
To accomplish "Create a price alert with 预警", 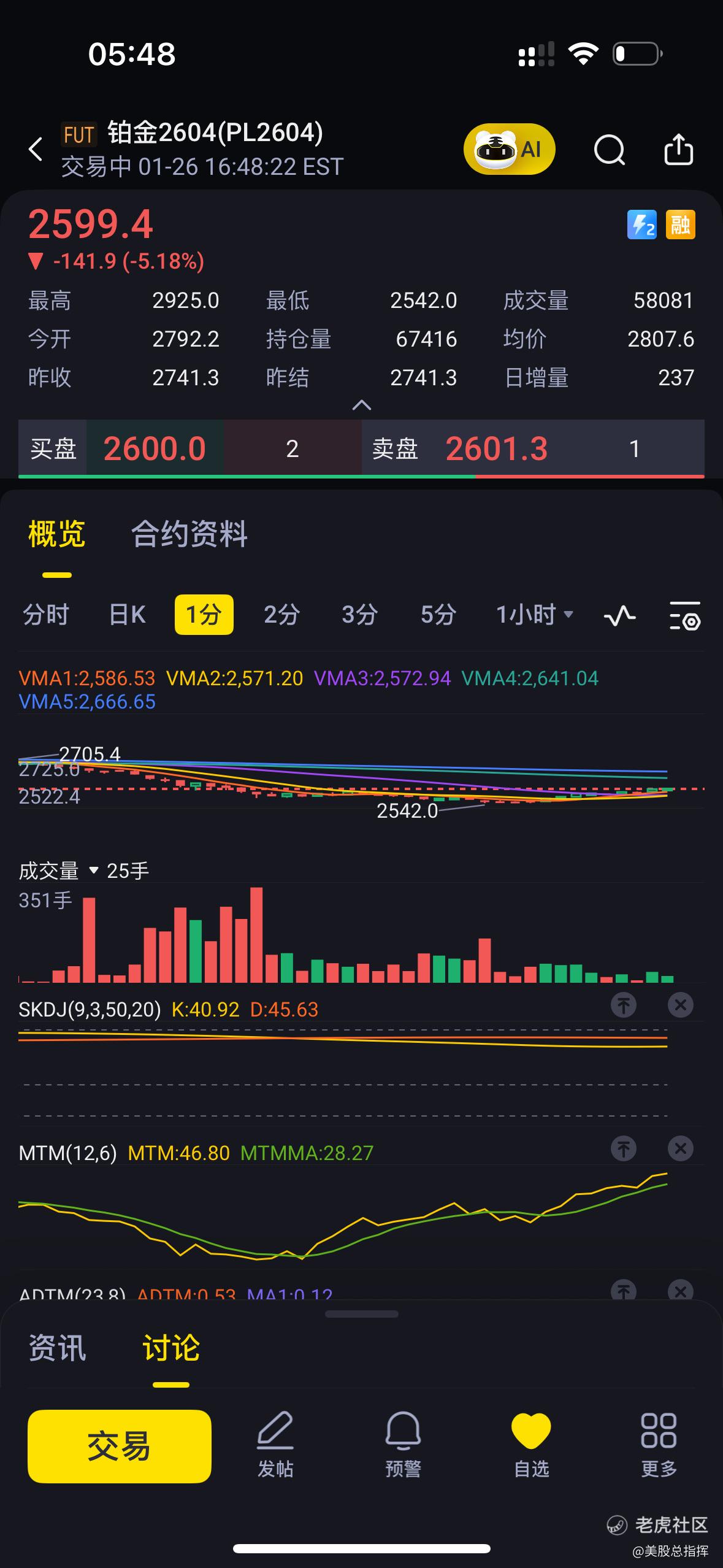I will click(x=403, y=1445).
